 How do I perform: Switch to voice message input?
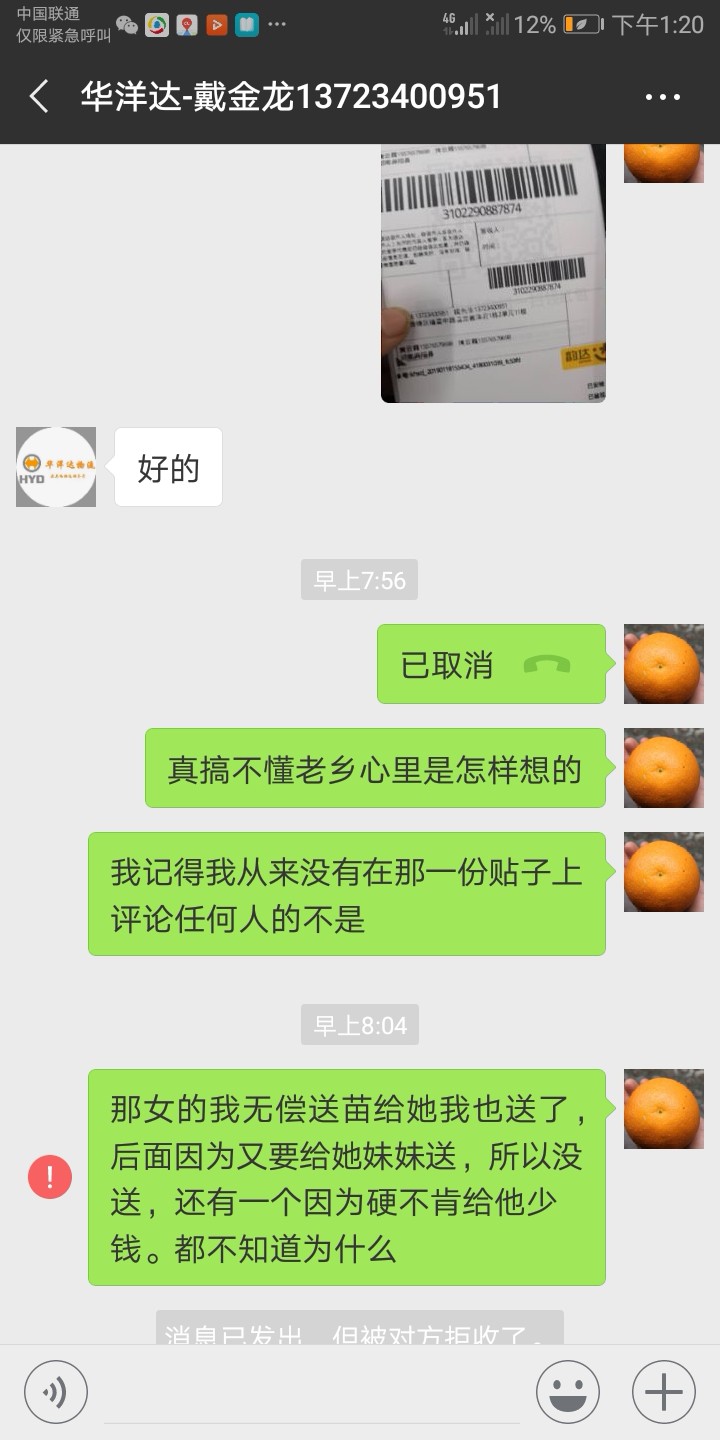point(56,1392)
